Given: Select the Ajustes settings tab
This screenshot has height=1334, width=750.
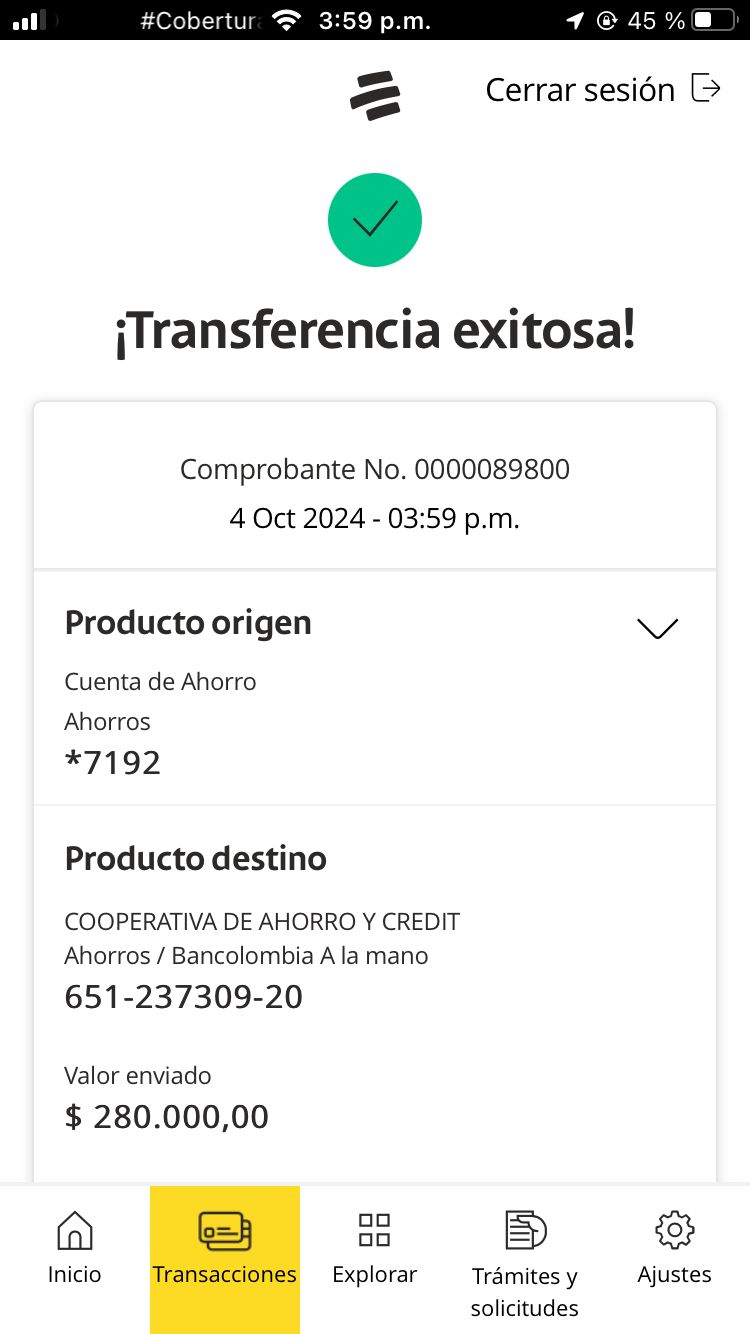Looking at the screenshot, I should pos(675,1248).
